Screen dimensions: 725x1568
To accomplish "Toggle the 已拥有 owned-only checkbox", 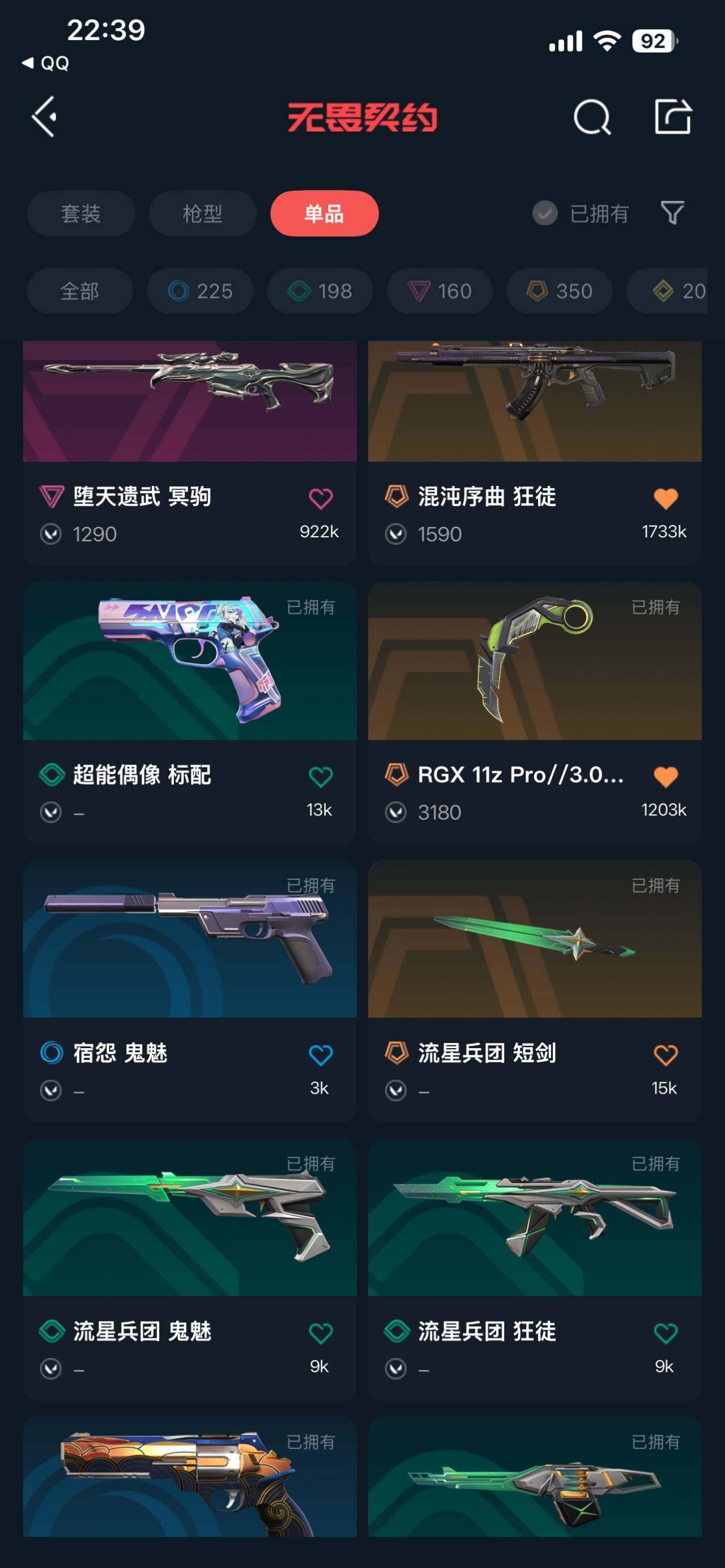I will 545,213.
